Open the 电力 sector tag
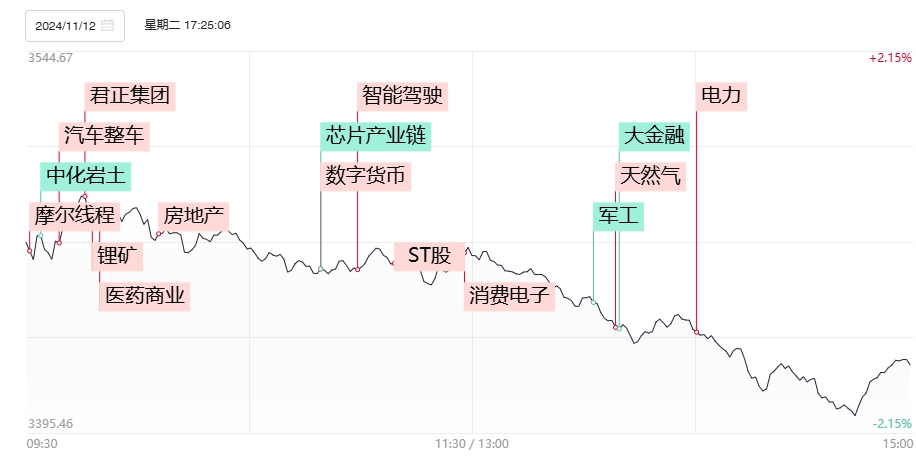916x468 pixels. pyautogui.click(x=721, y=96)
